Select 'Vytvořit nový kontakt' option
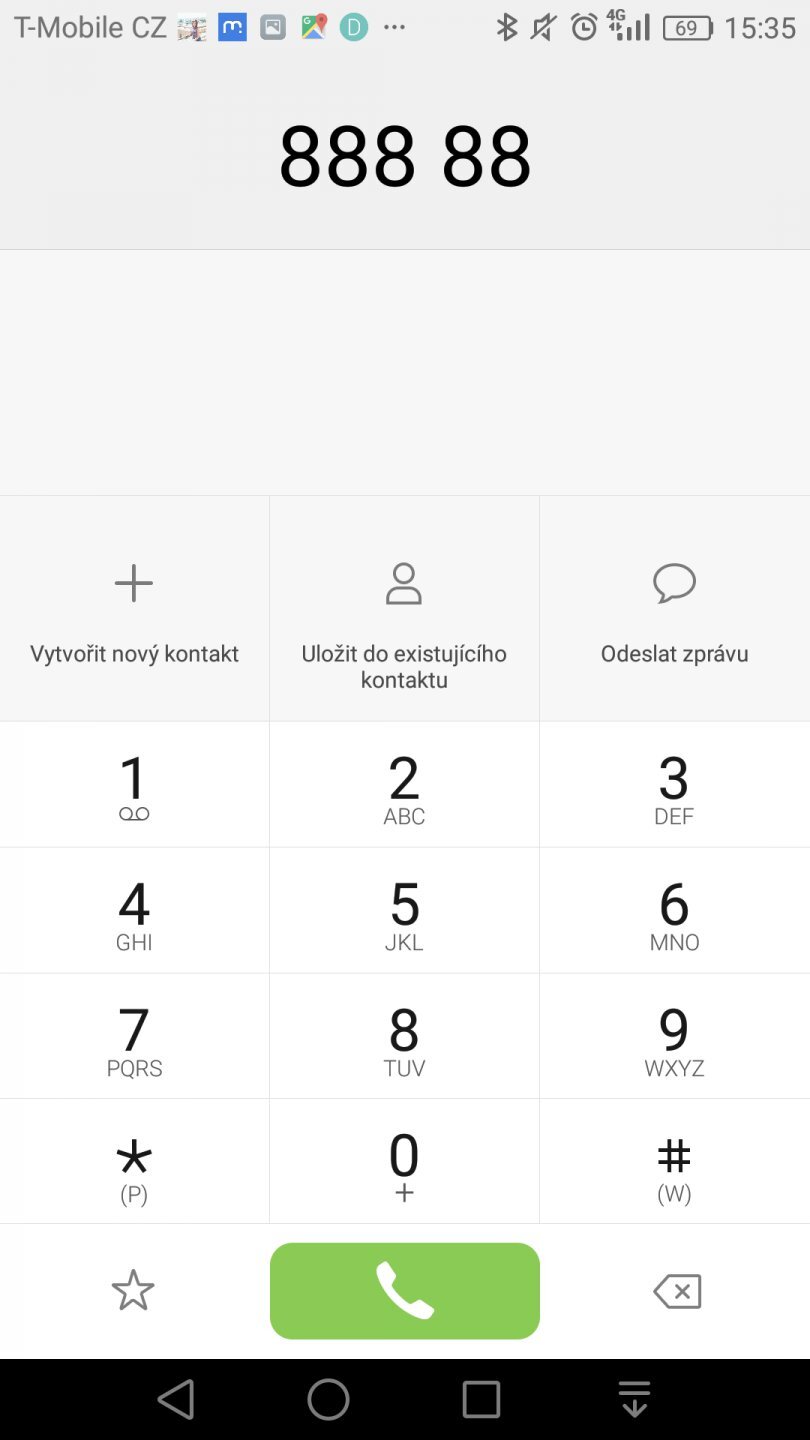810x1440 pixels. 133,654
